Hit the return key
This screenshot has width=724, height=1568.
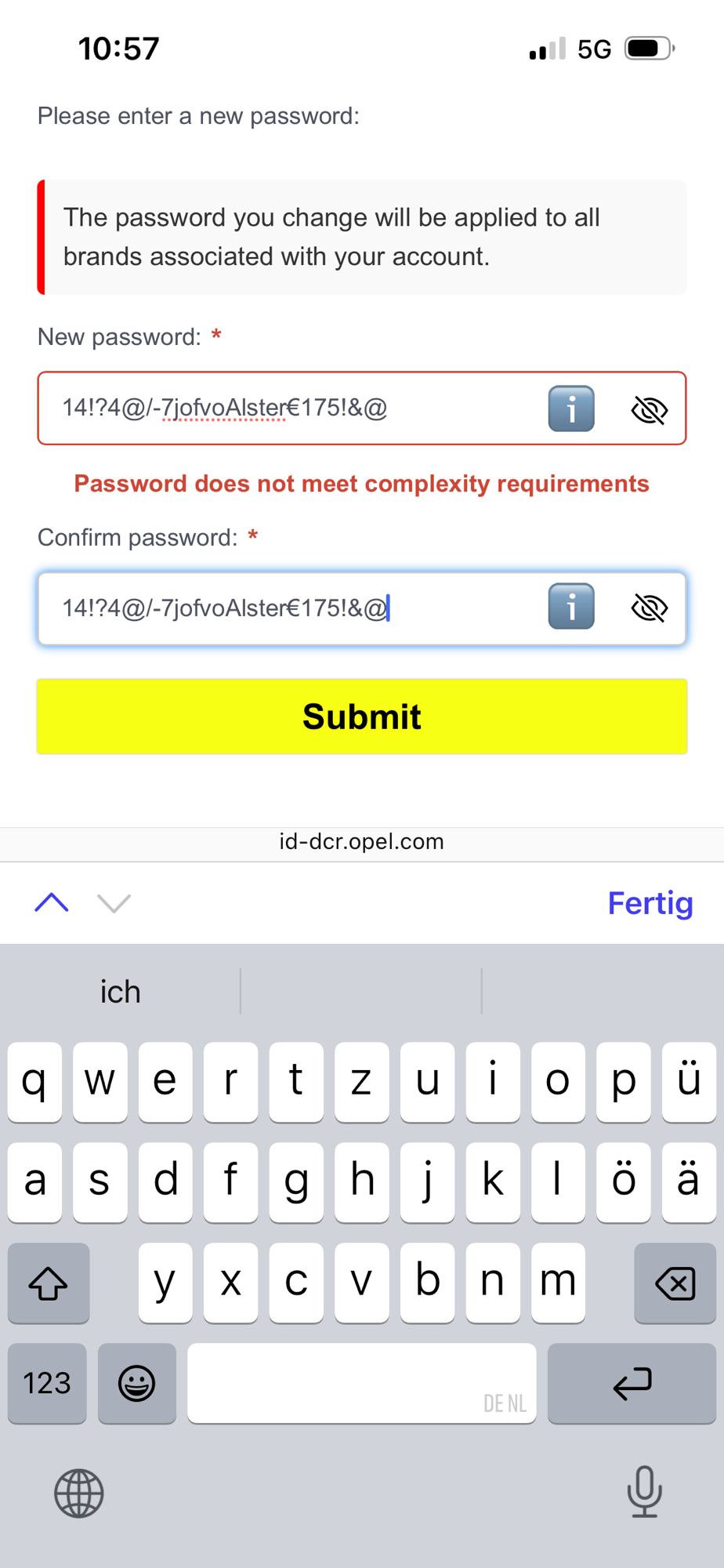click(x=632, y=1383)
